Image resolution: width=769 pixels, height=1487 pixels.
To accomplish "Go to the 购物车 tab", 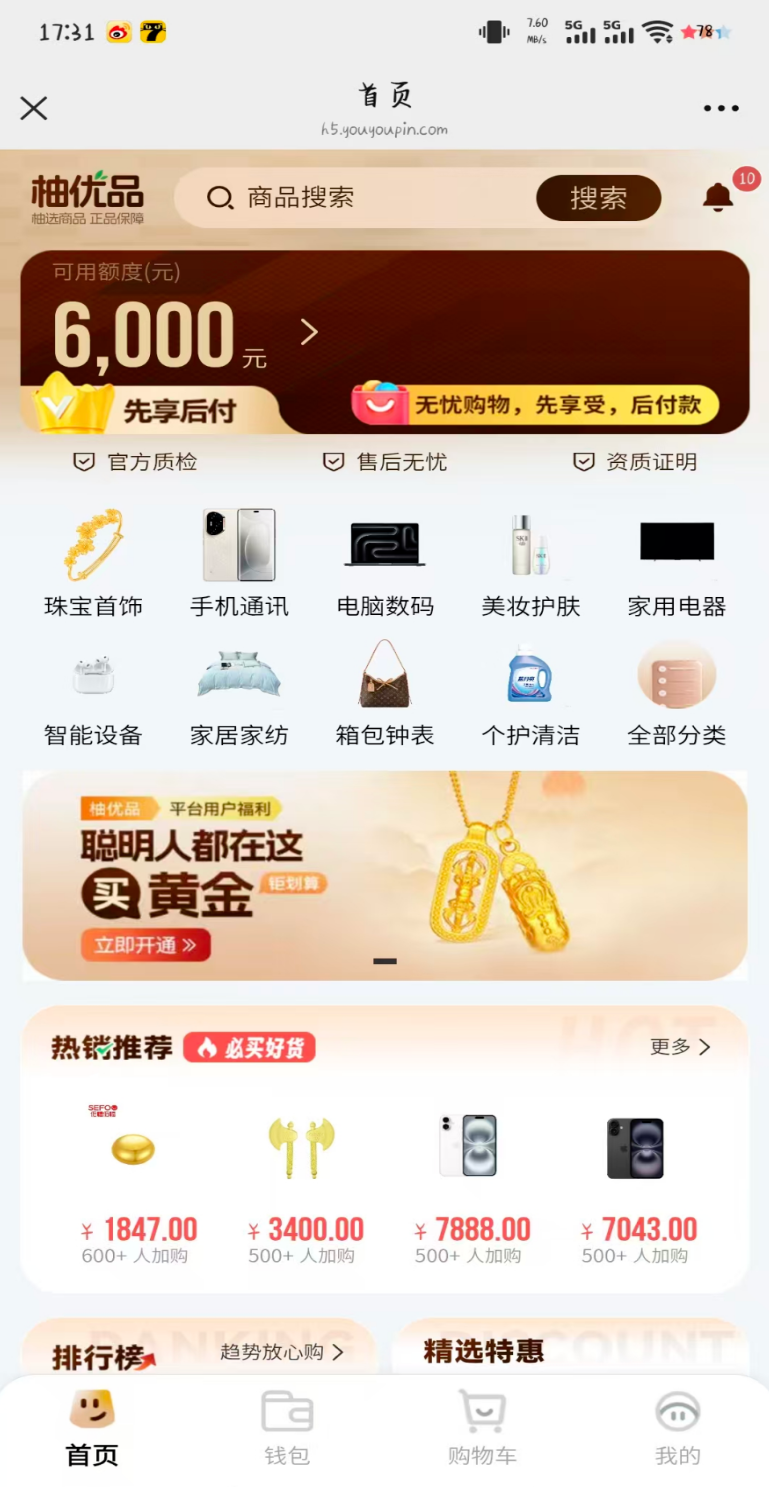I will pyautogui.click(x=482, y=1429).
